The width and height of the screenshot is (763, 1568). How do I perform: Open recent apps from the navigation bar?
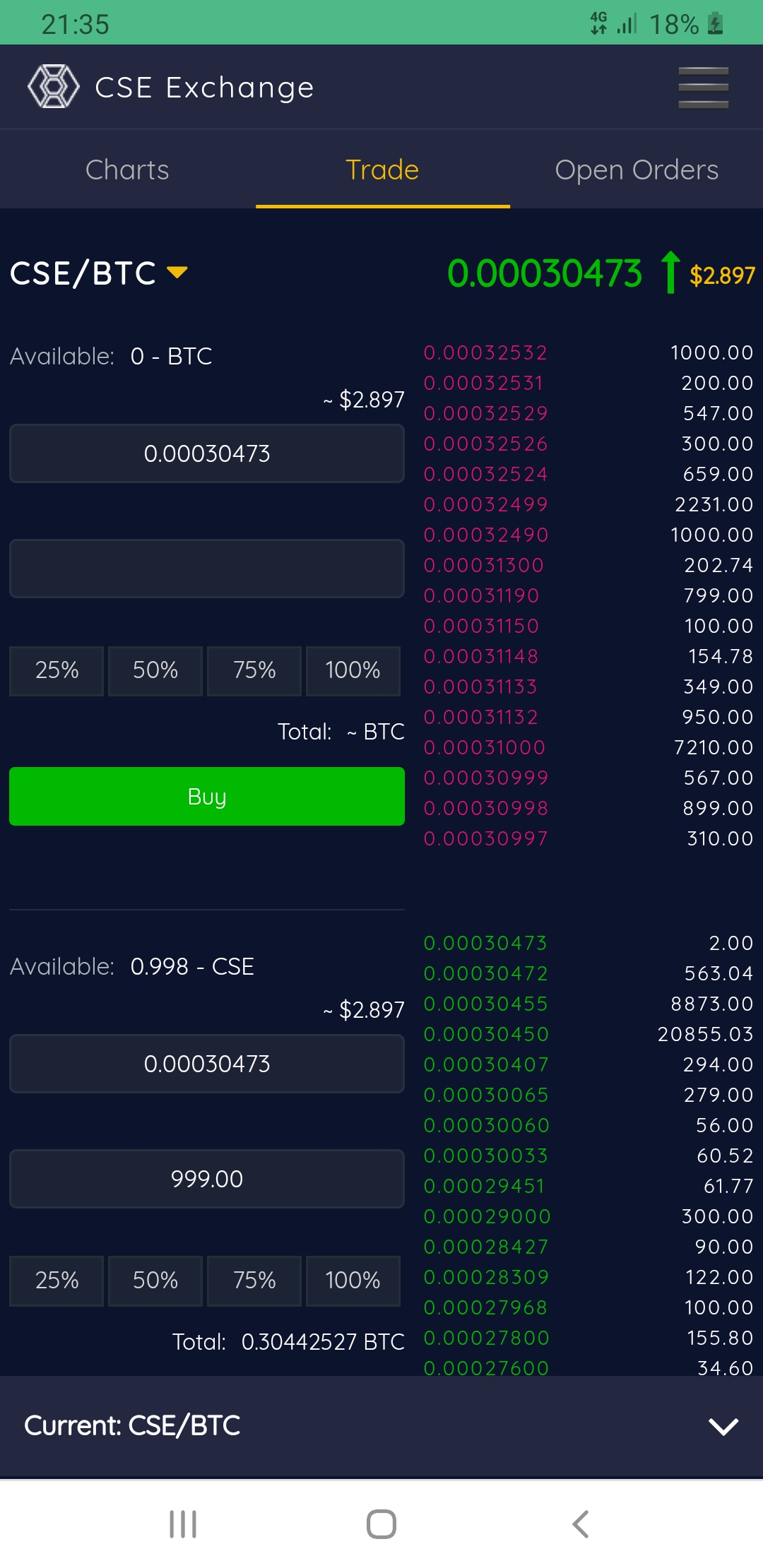(x=183, y=1524)
